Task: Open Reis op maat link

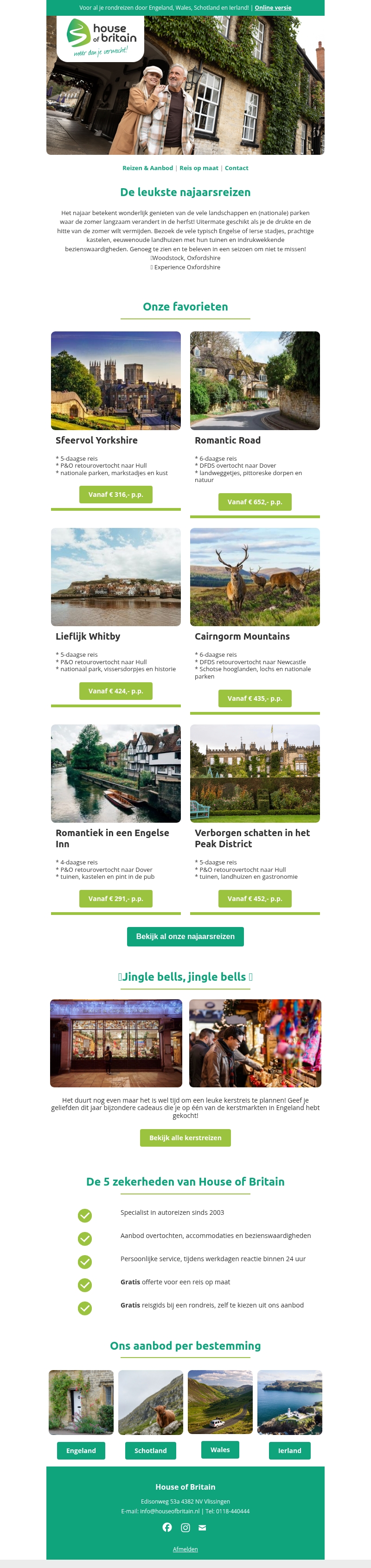Action: [x=198, y=168]
